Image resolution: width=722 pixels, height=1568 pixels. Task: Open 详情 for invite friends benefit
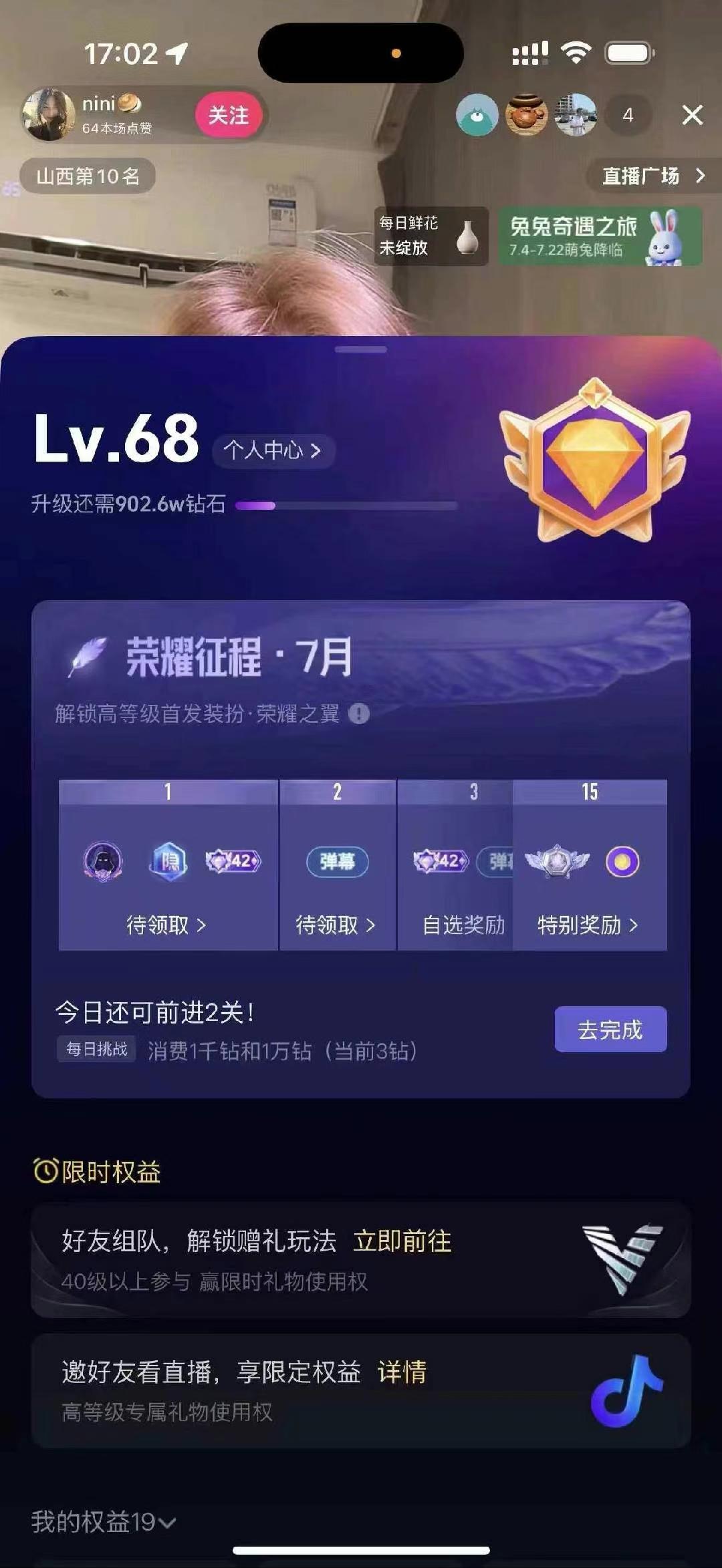pos(402,1372)
